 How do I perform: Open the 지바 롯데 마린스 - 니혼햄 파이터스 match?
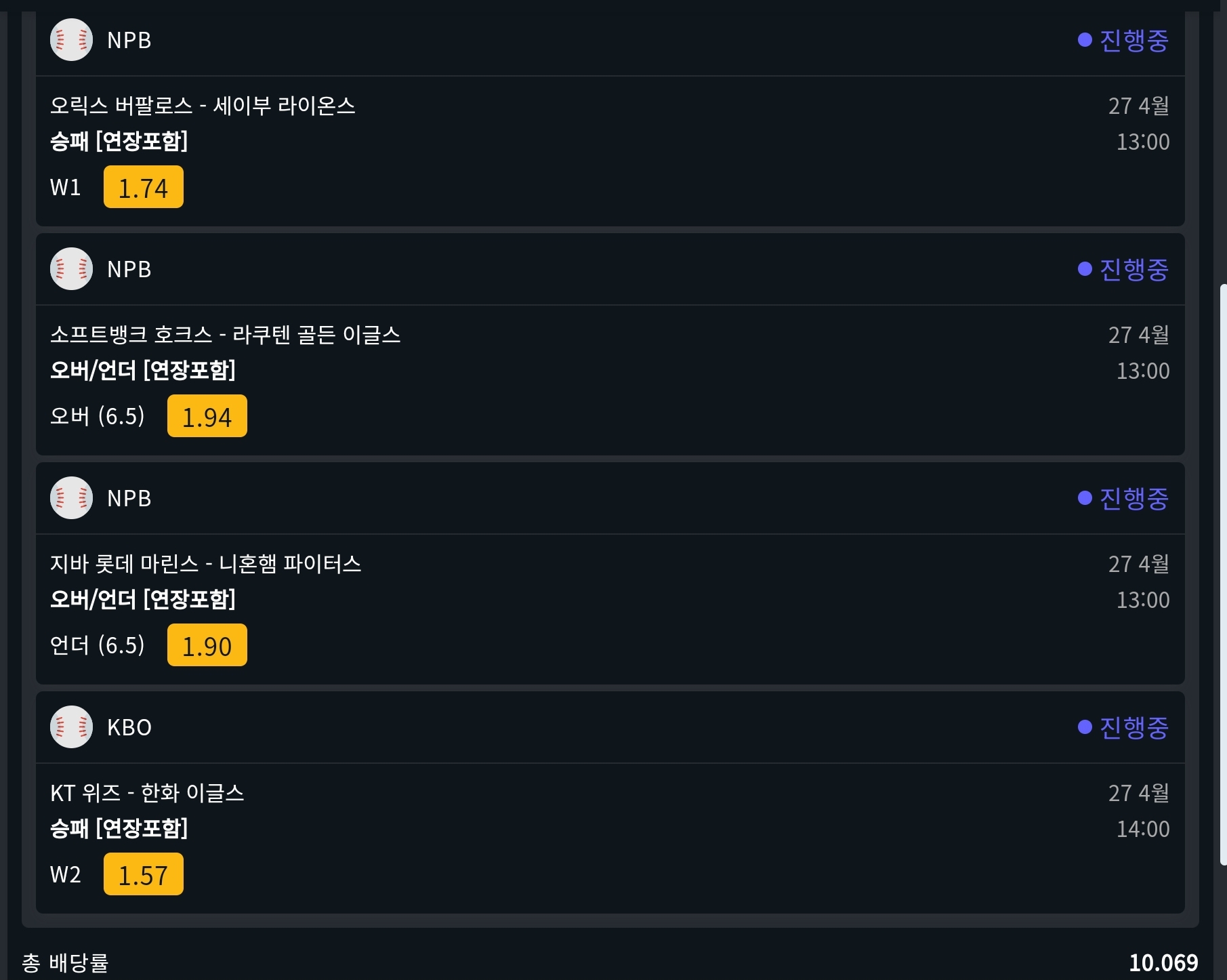tap(205, 564)
